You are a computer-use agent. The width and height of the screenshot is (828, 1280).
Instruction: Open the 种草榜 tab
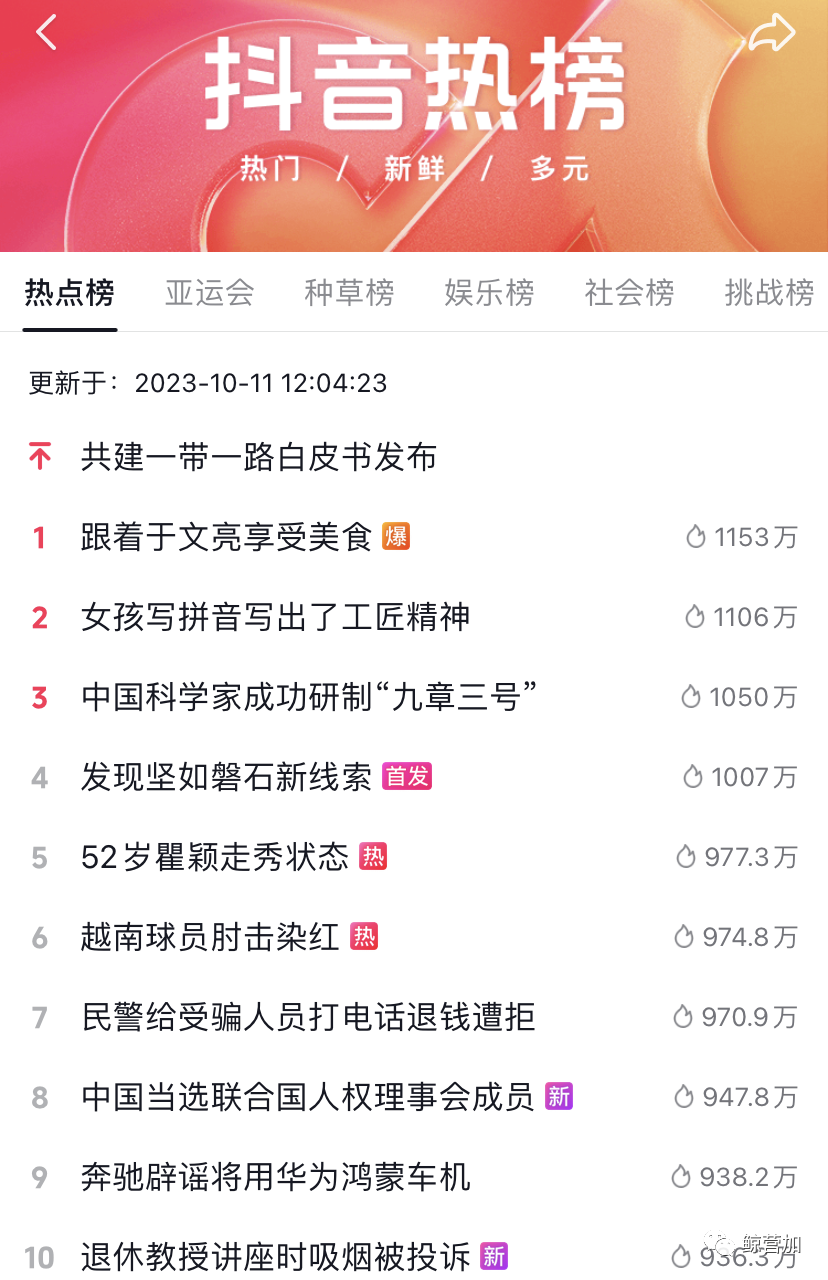[x=348, y=293]
